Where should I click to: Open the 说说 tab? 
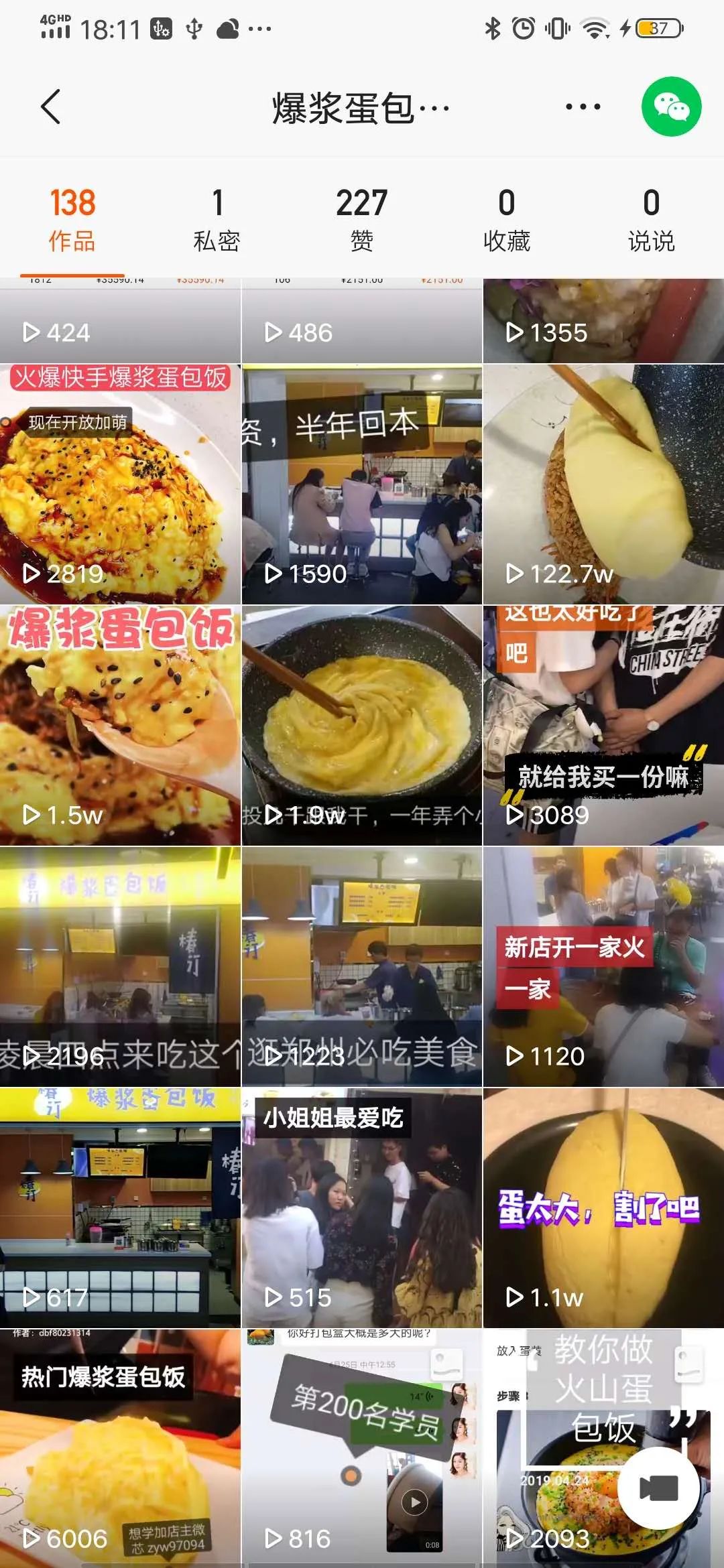tap(651, 218)
